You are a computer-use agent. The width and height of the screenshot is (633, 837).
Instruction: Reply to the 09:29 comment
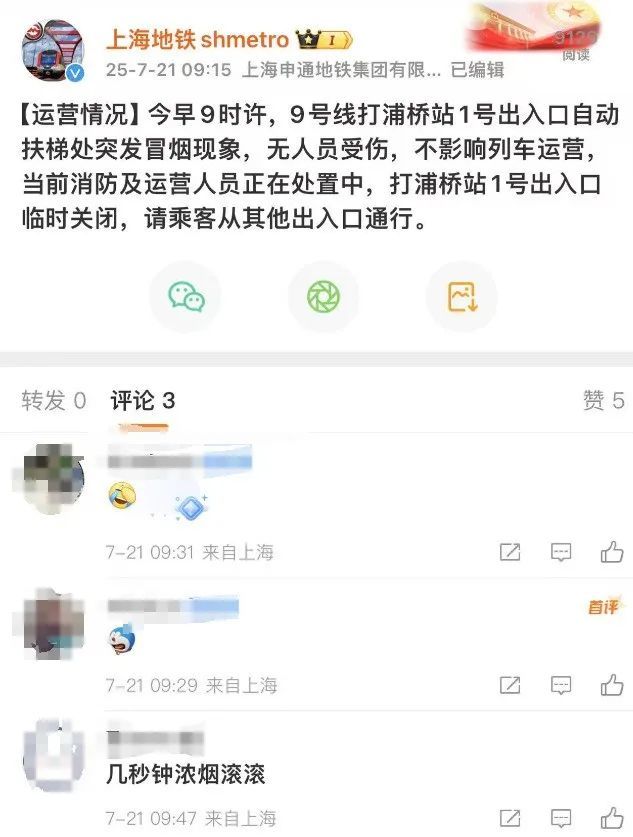coord(561,686)
